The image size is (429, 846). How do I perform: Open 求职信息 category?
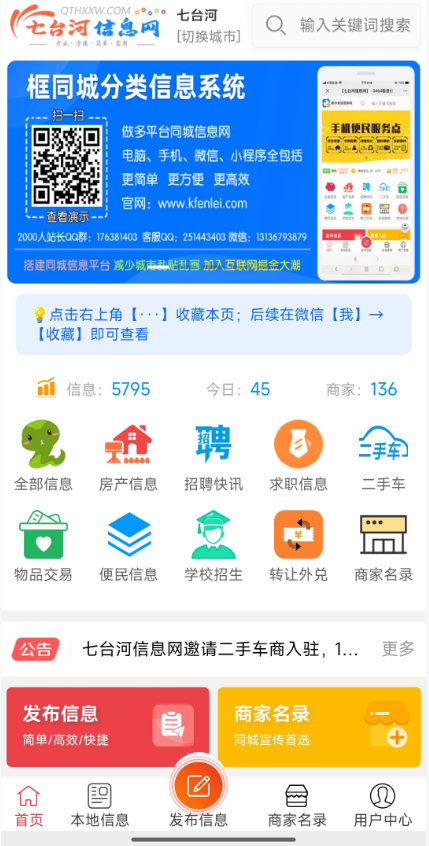point(298,455)
